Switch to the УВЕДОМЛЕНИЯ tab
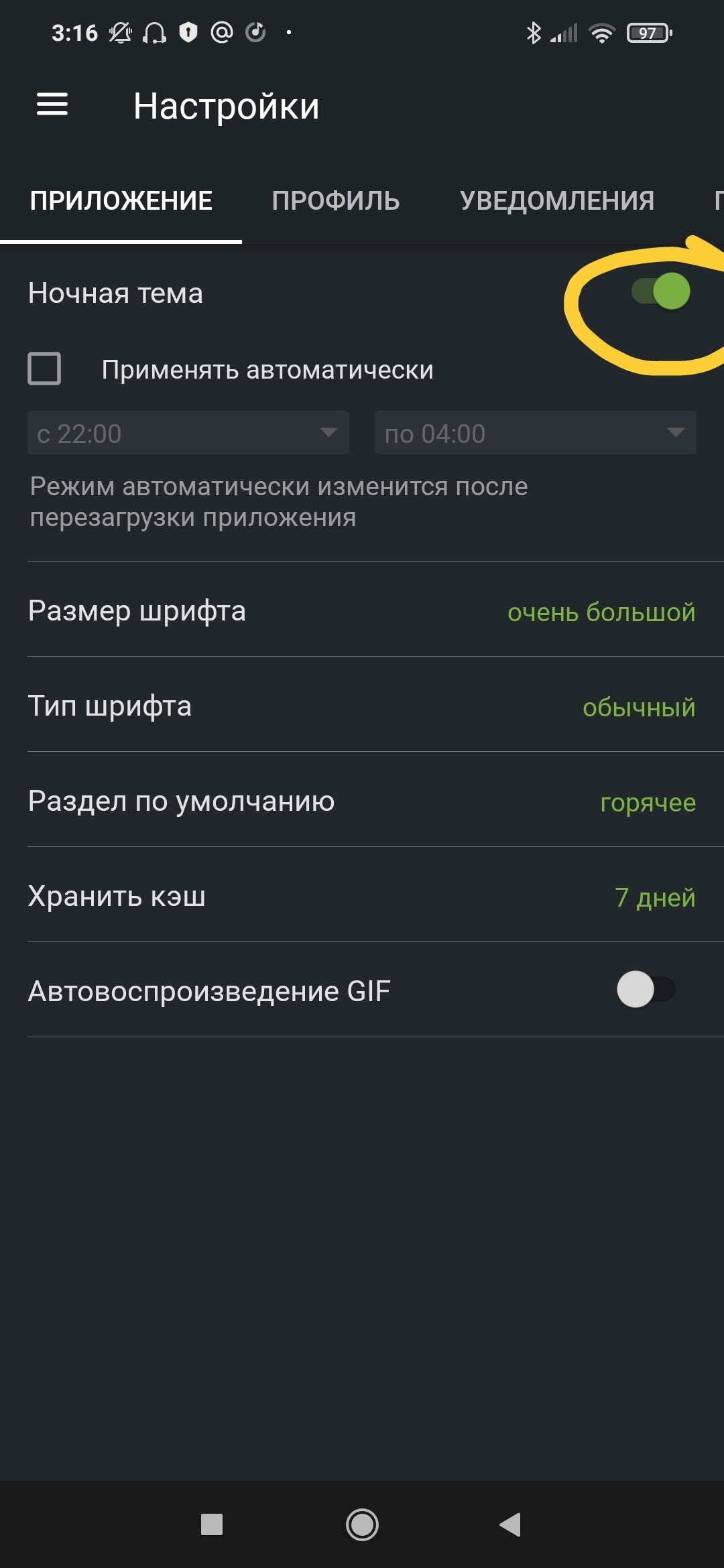 point(556,201)
